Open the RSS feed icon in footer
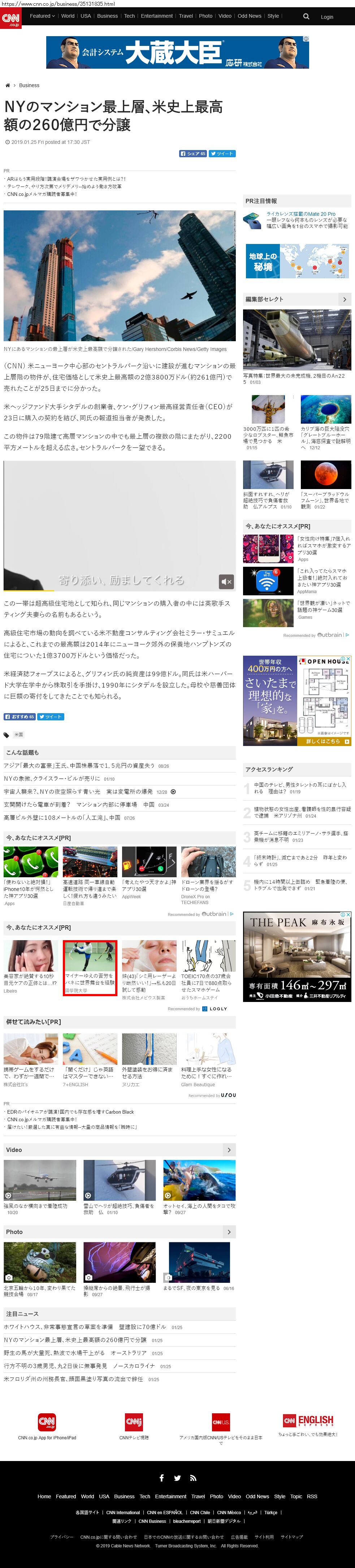The image size is (355, 1568). [x=193, y=1478]
